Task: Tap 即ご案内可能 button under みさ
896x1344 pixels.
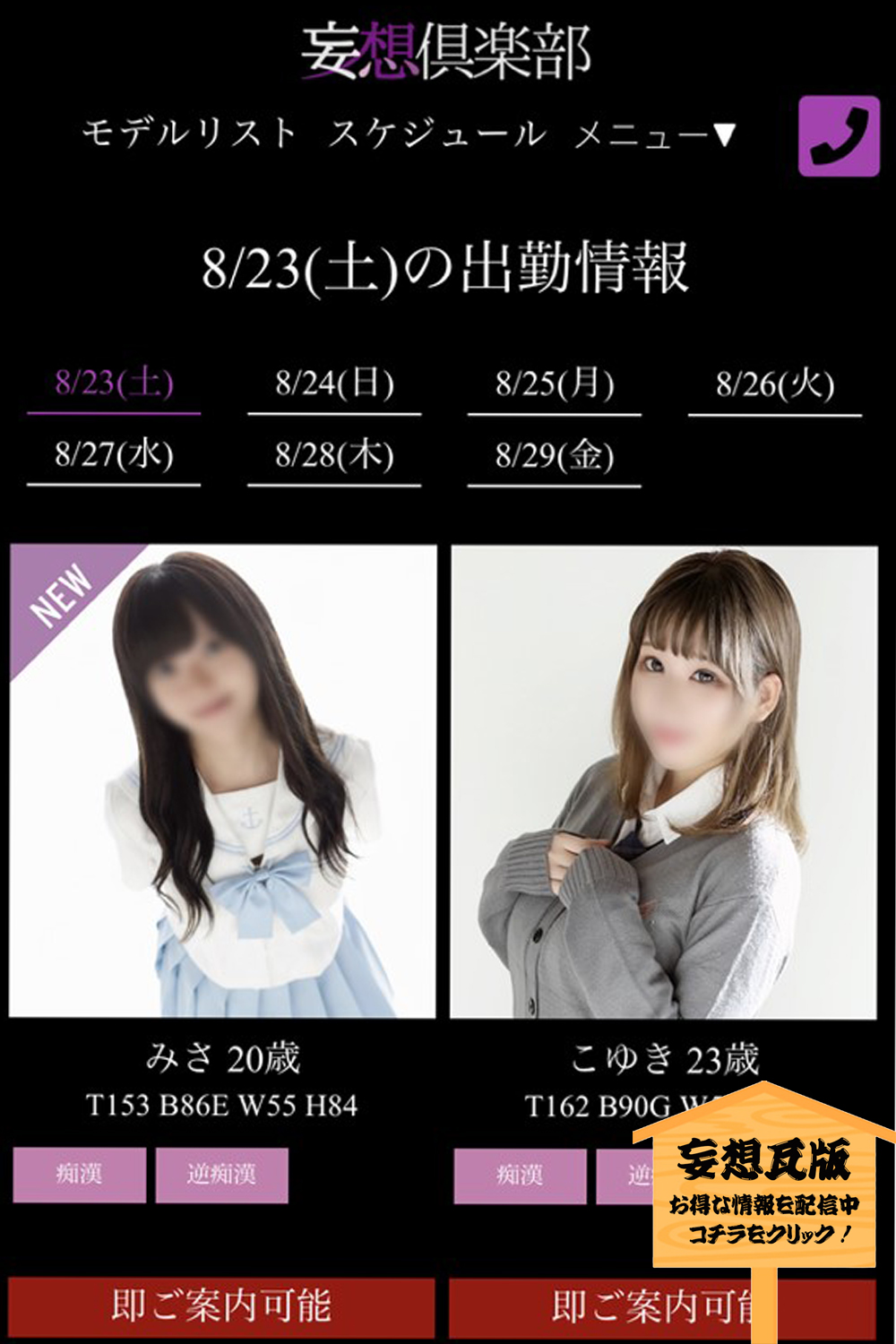Action: coord(221,1306)
